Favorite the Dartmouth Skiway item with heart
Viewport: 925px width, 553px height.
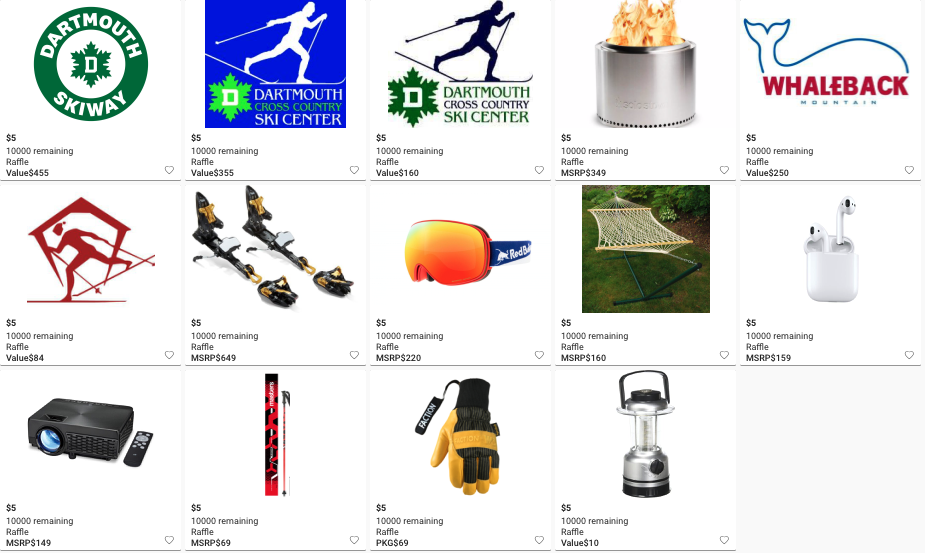pyautogui.click(x=169, y=170)
